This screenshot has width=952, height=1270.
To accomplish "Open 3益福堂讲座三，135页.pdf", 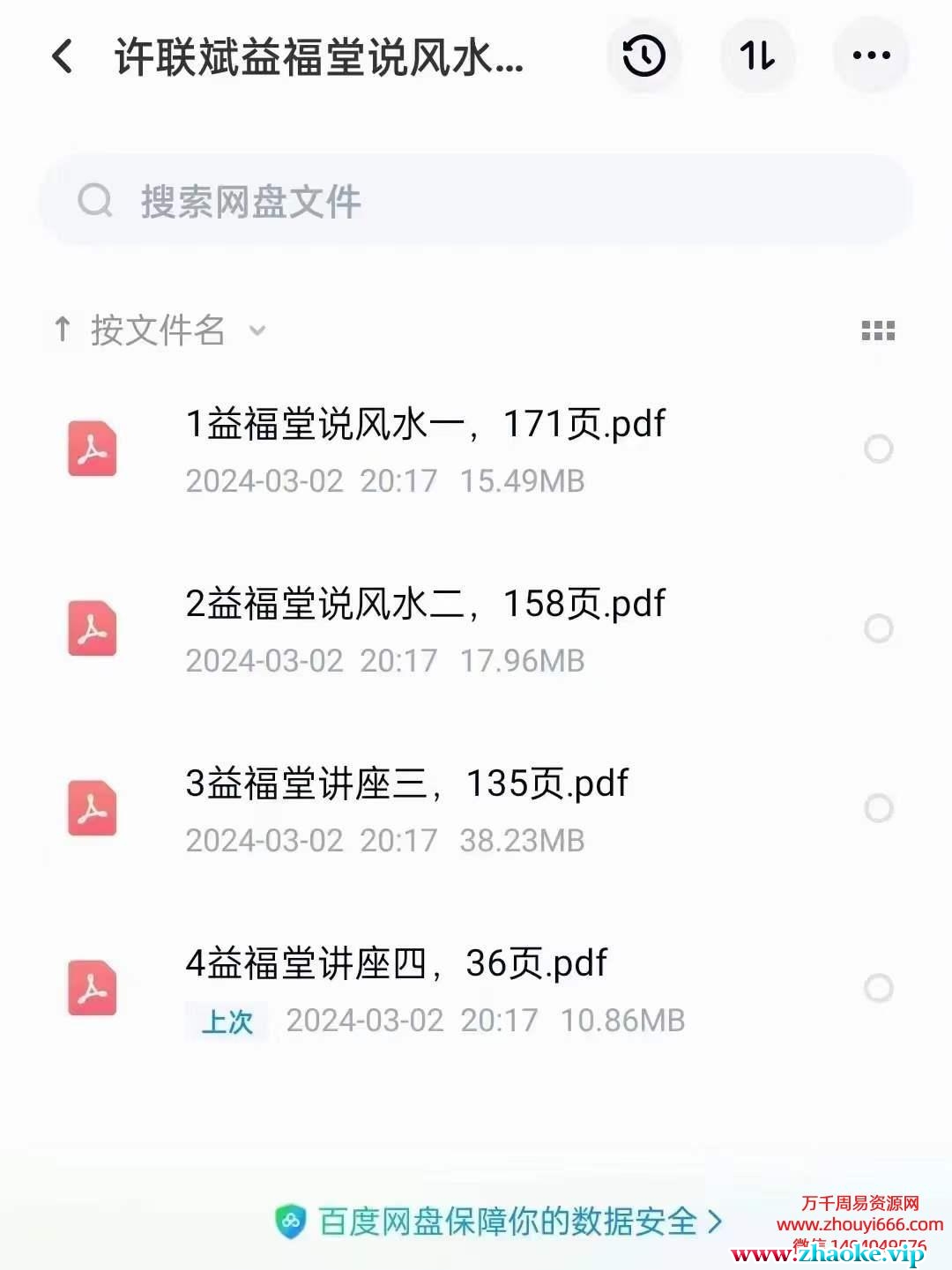I will (x=407, y=784).
